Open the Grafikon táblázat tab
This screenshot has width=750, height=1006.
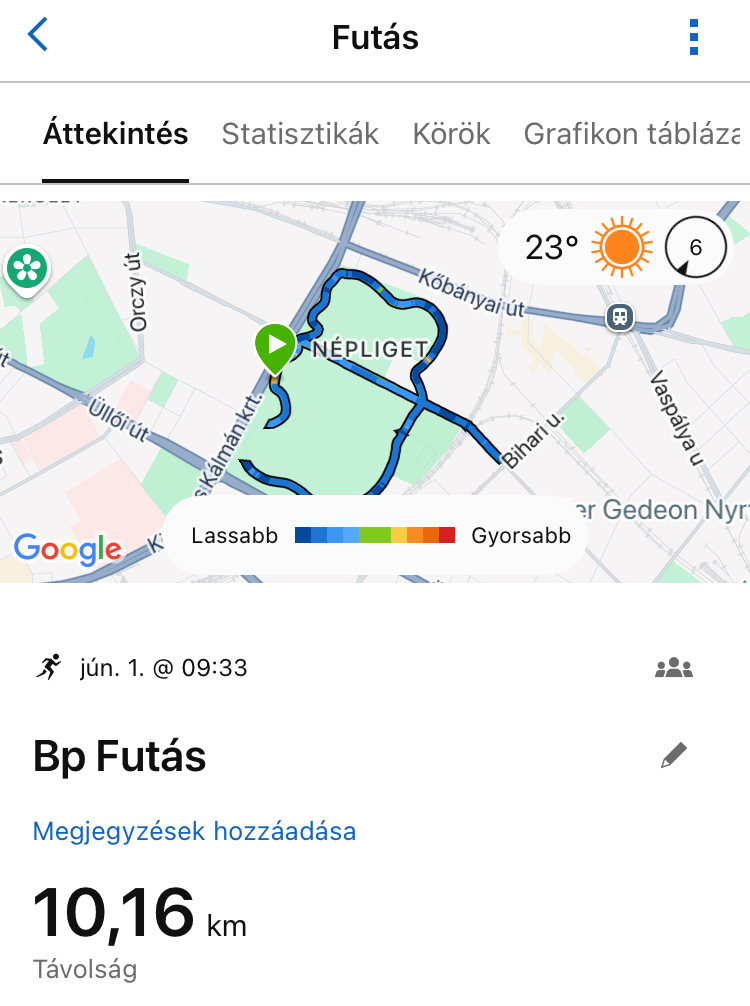632,134
